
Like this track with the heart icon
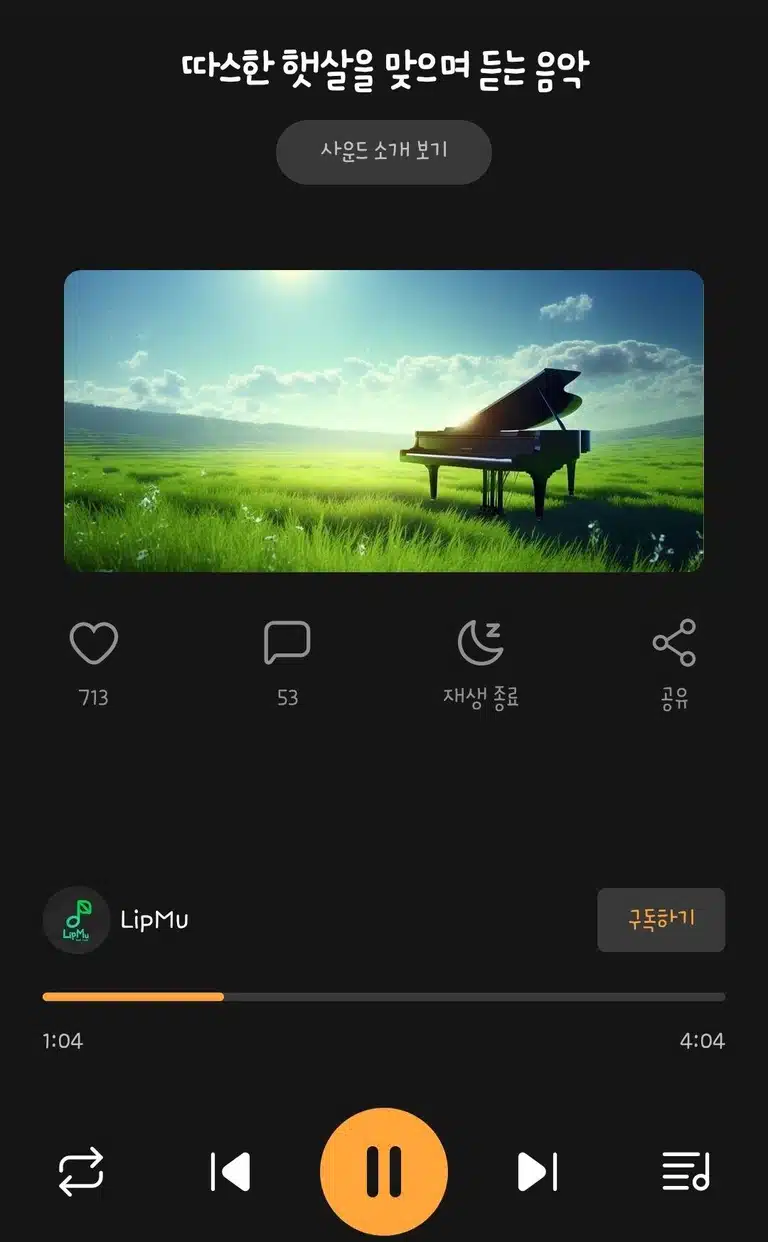click(x=94, y=643)
